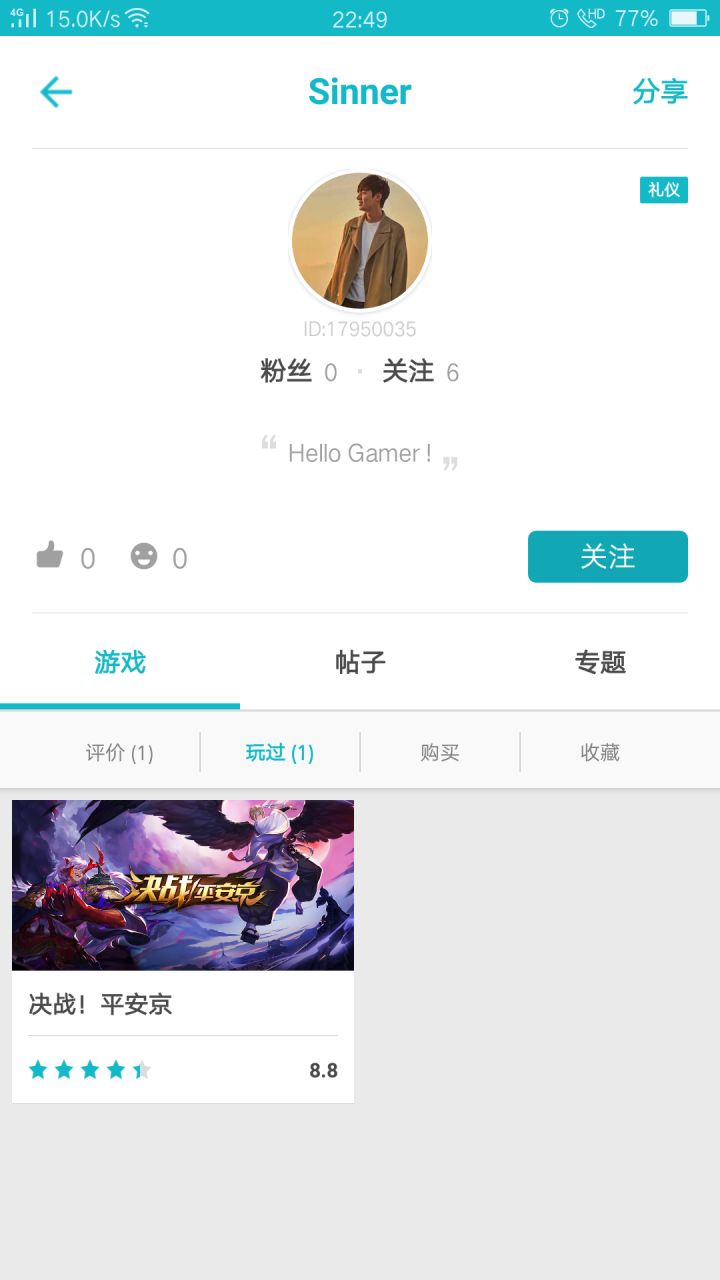Click the star rating of 决战！平安京
This screenshot has width=720, height=1280.
(90, 1069)
